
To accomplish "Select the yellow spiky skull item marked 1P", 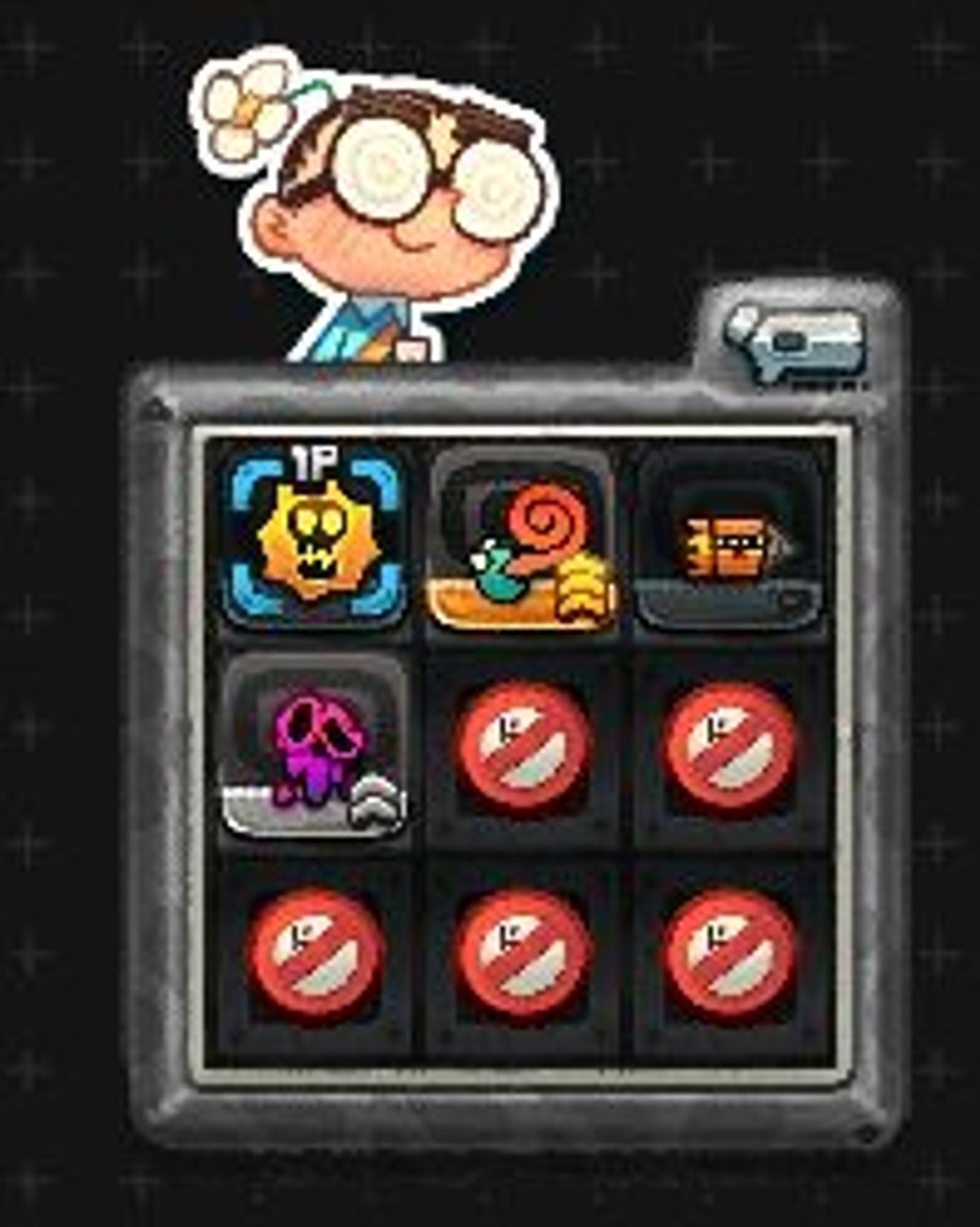I will tap(316, 538).
